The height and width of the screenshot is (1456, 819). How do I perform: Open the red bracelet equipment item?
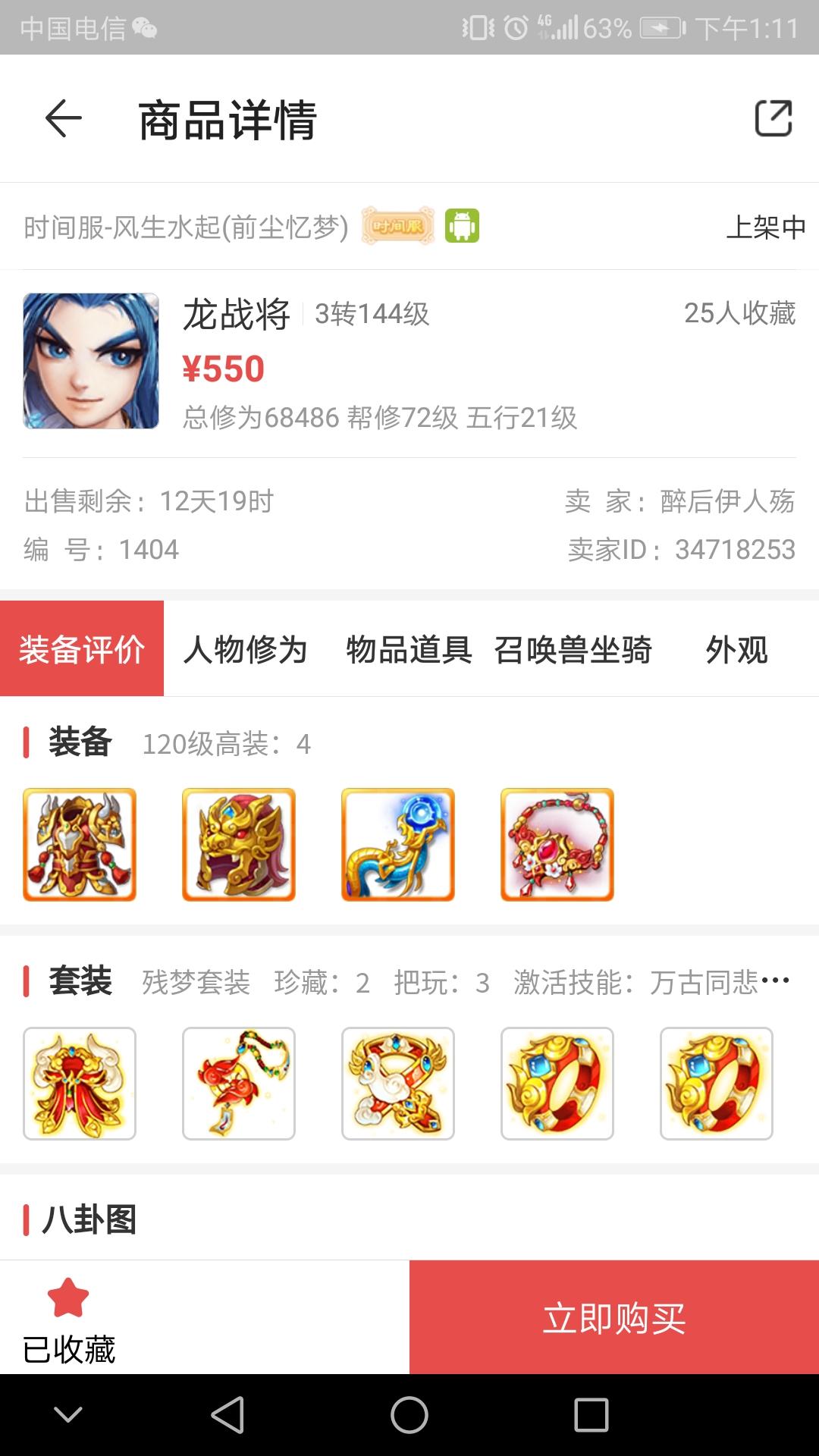(x=557, y=844)
